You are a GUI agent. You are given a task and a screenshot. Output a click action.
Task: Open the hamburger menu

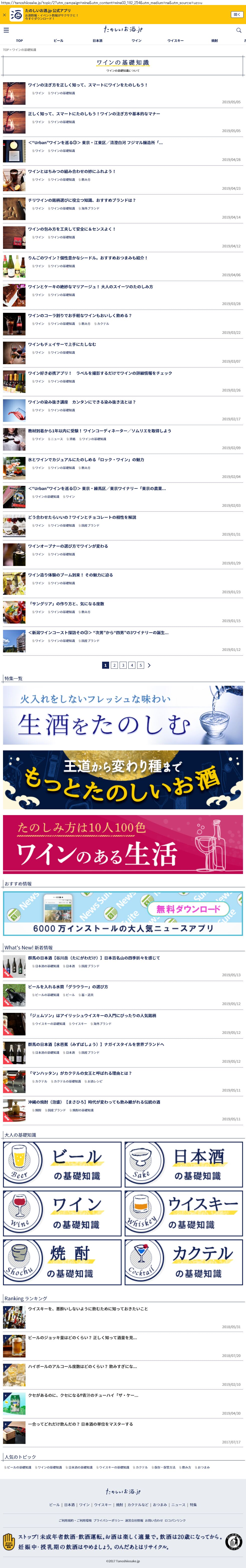tap(6, 30)
